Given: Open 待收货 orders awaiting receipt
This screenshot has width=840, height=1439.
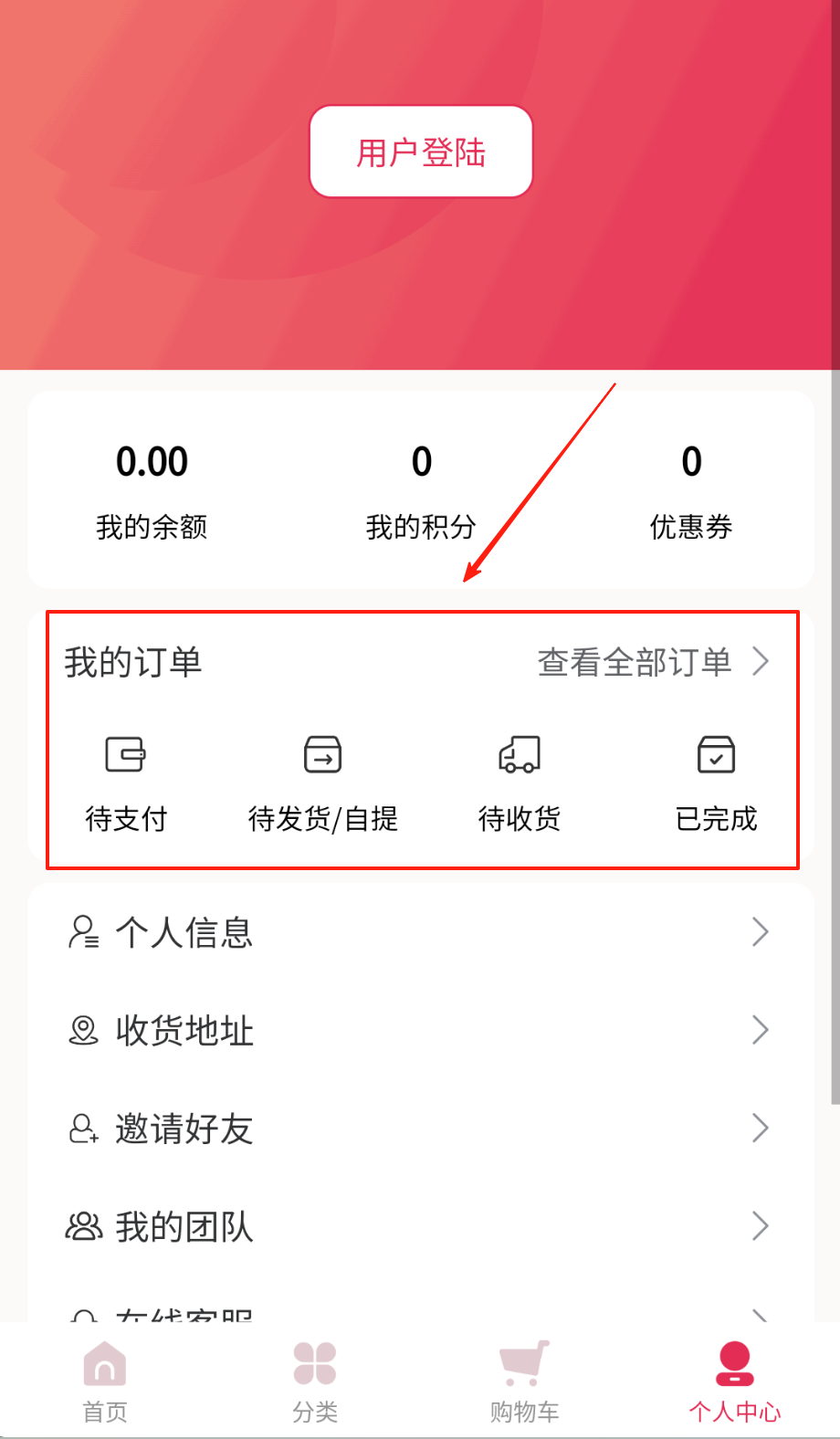Looking at the screenshot, I should click(520, 783).
